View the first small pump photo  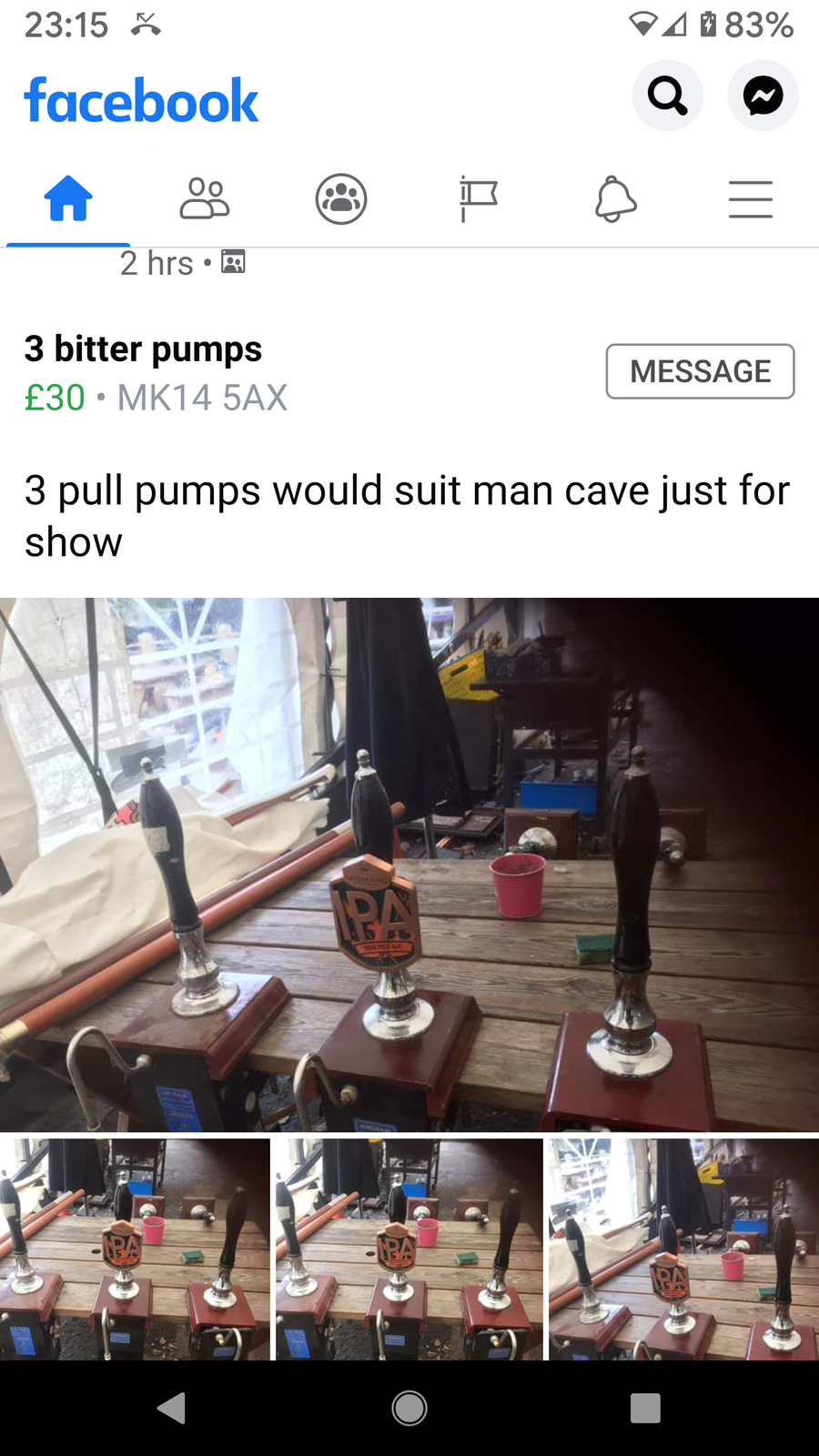(x=135, y=1249)
